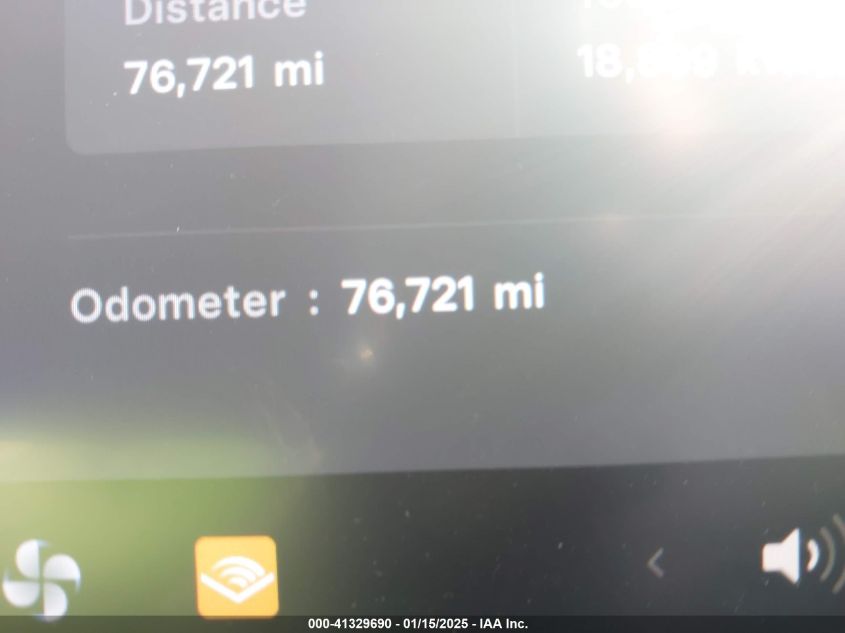This screenshot has height=633, width=845.
Task: Lower volume with the left chevron
Action: pos(656,565)
